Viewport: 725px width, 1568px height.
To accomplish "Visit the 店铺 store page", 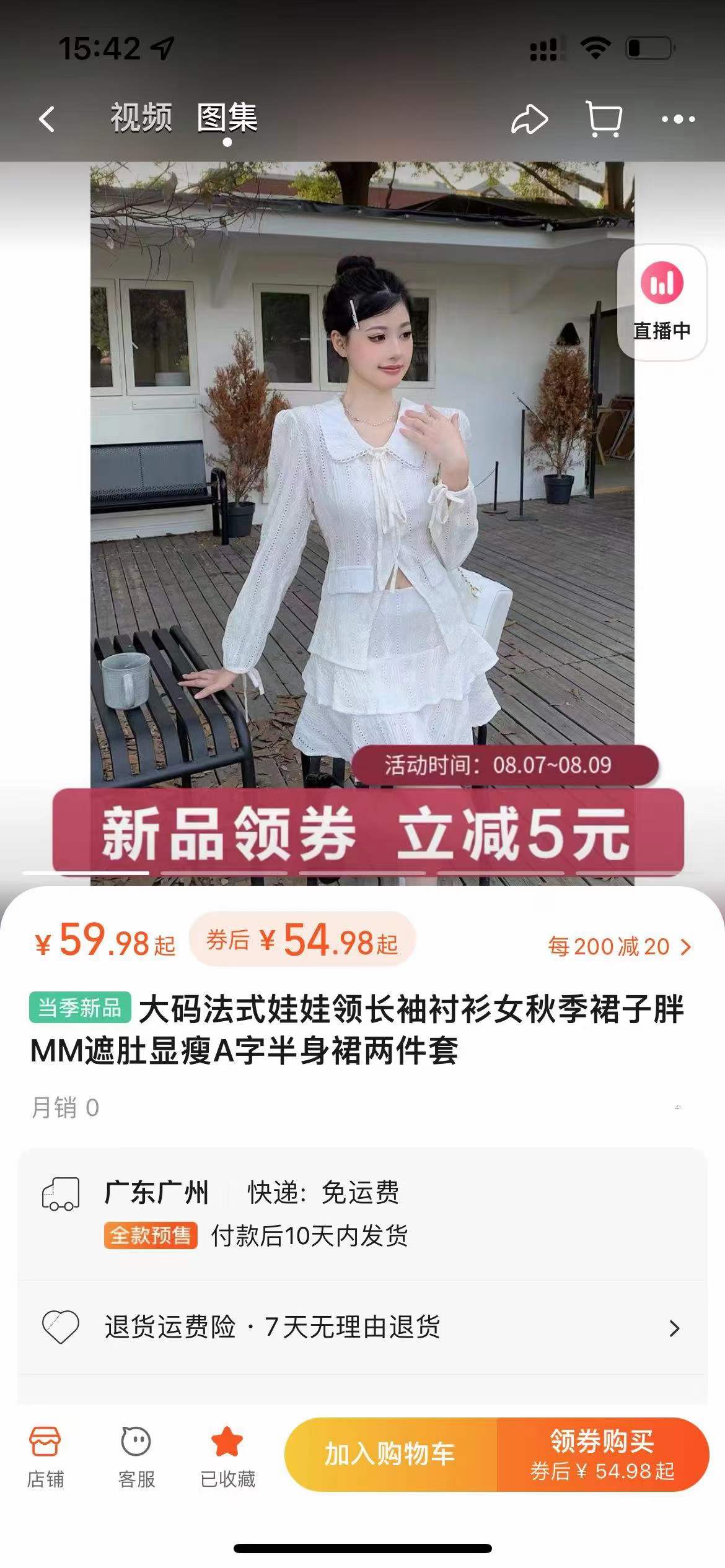I will [x=45, y=1457].
